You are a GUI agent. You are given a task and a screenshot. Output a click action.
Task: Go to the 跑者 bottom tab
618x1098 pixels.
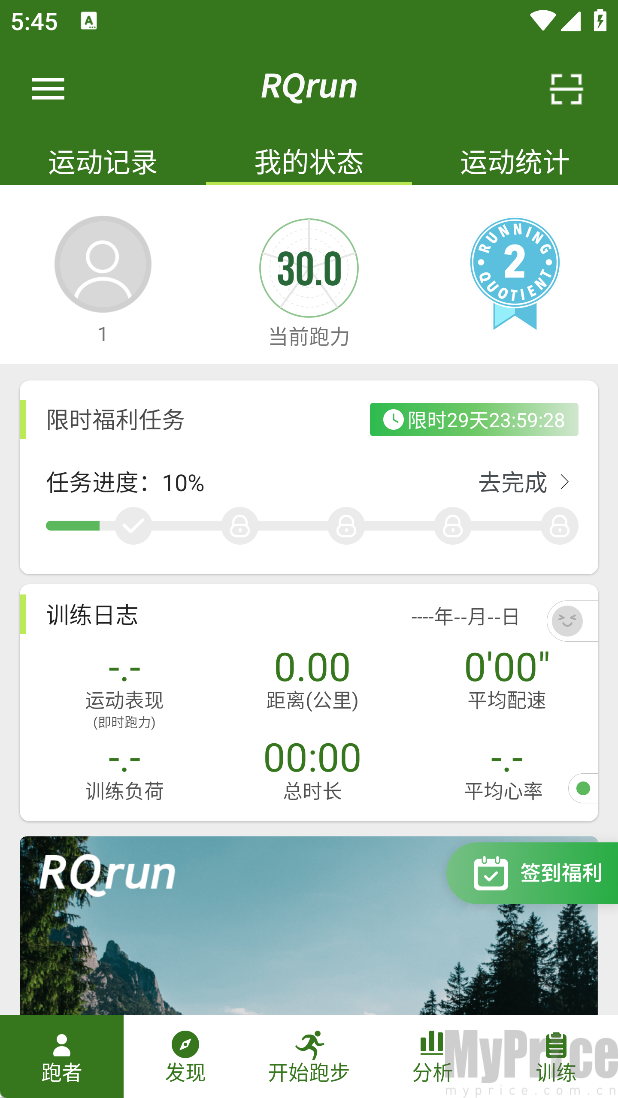coord(62,1057)
